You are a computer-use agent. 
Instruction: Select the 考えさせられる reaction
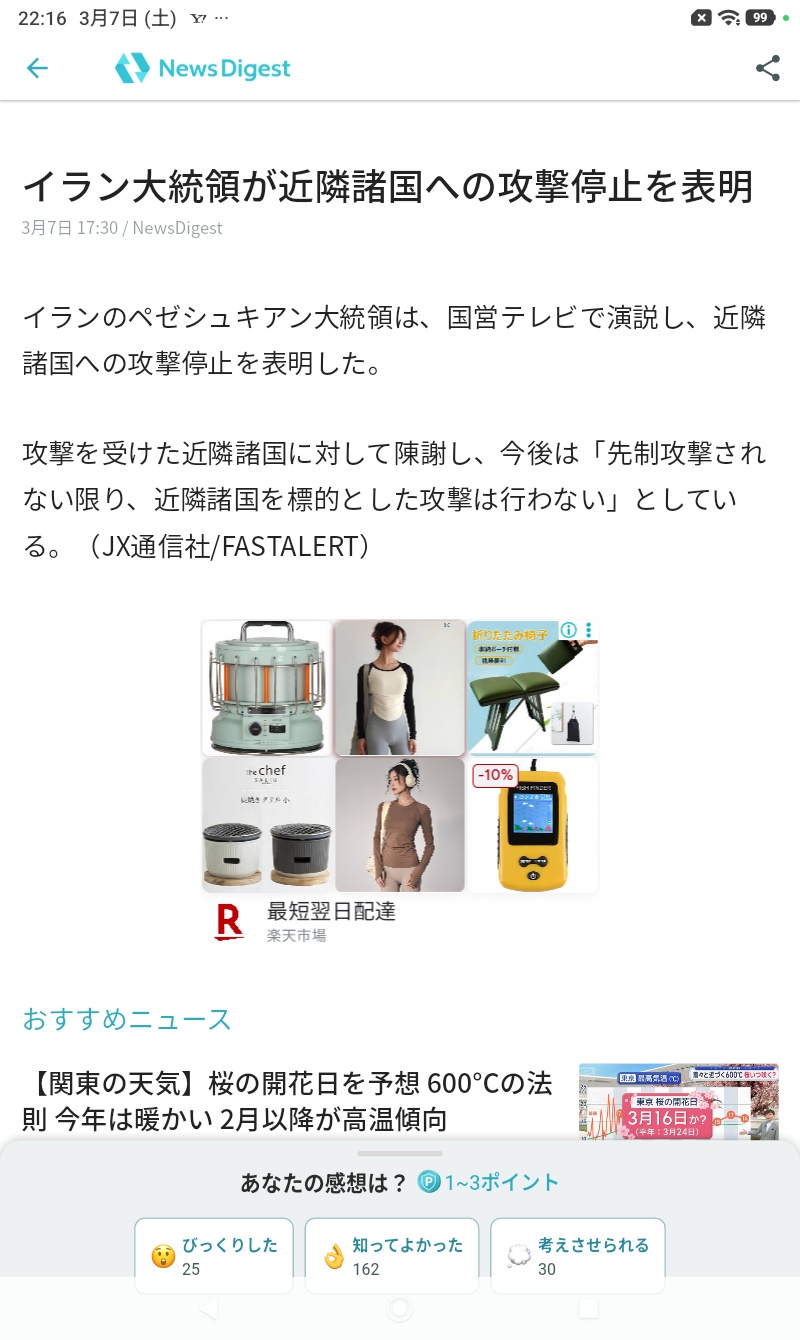point(577,1256)
